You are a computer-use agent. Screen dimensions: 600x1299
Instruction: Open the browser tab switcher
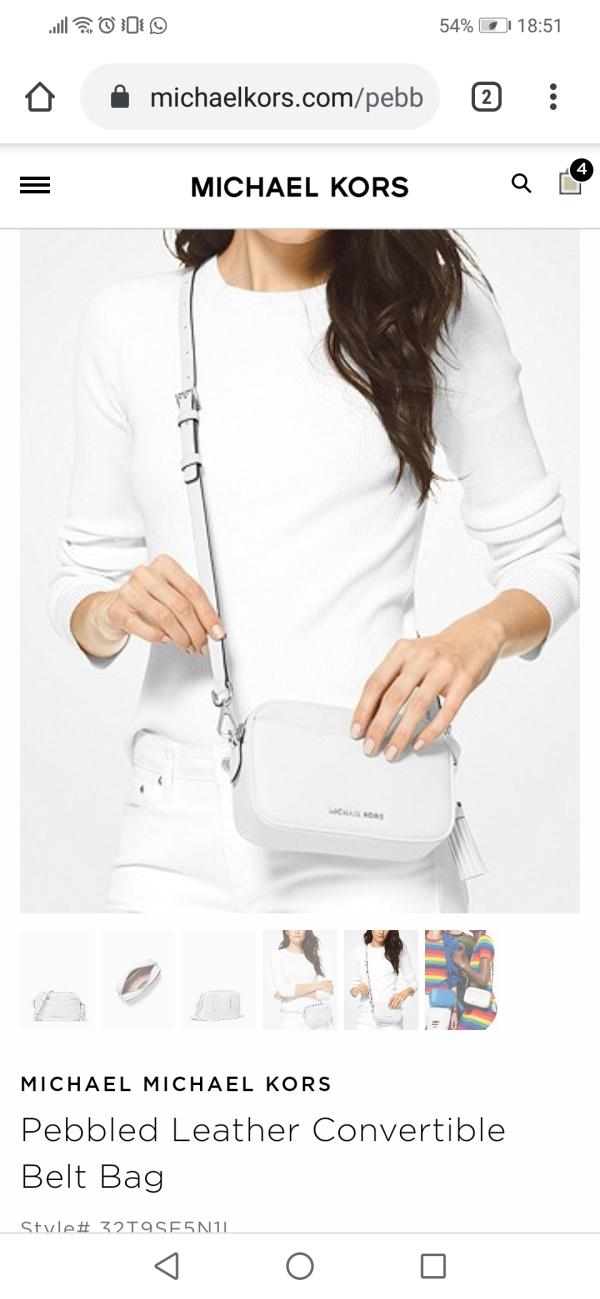pyautogui.click(x=485, y=97)
